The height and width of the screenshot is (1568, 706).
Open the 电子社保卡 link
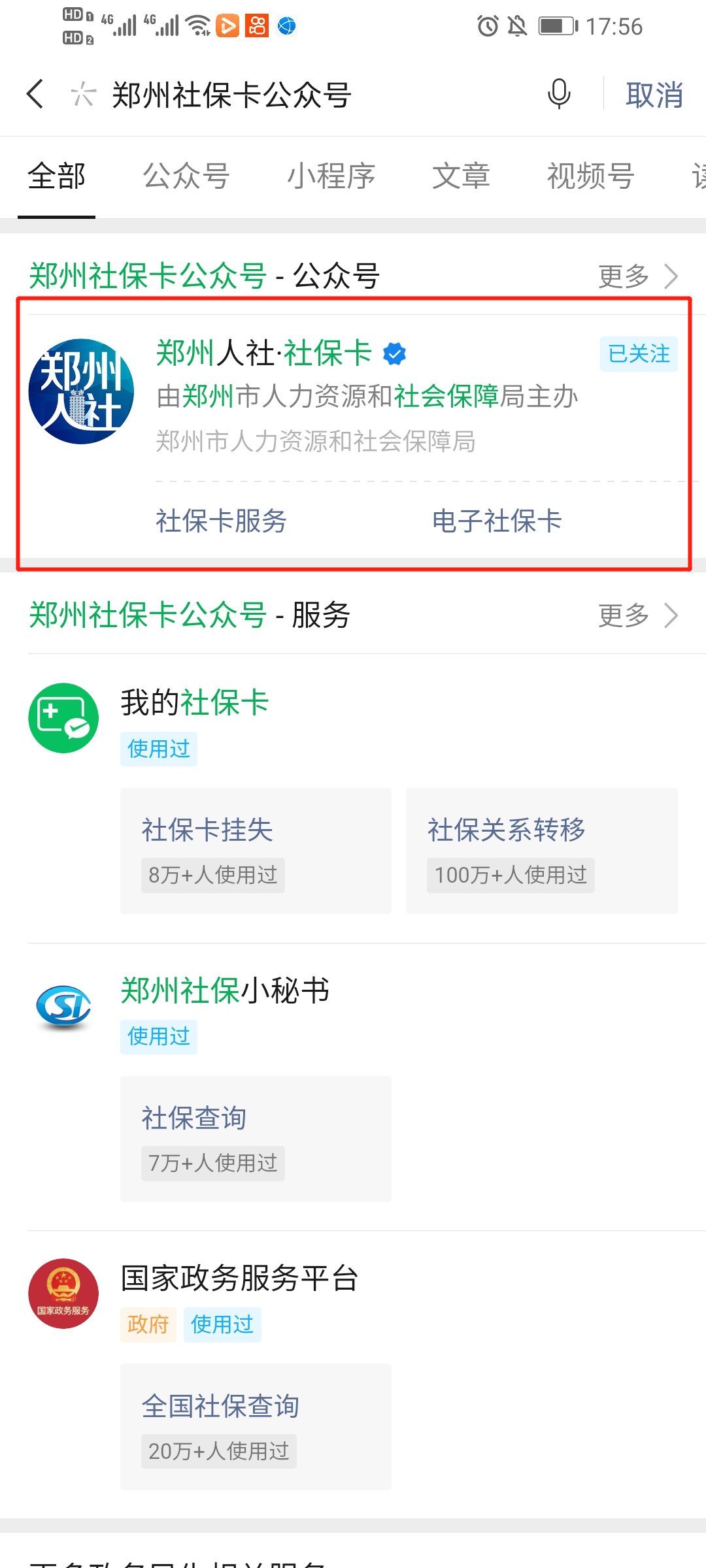(497, 521)
